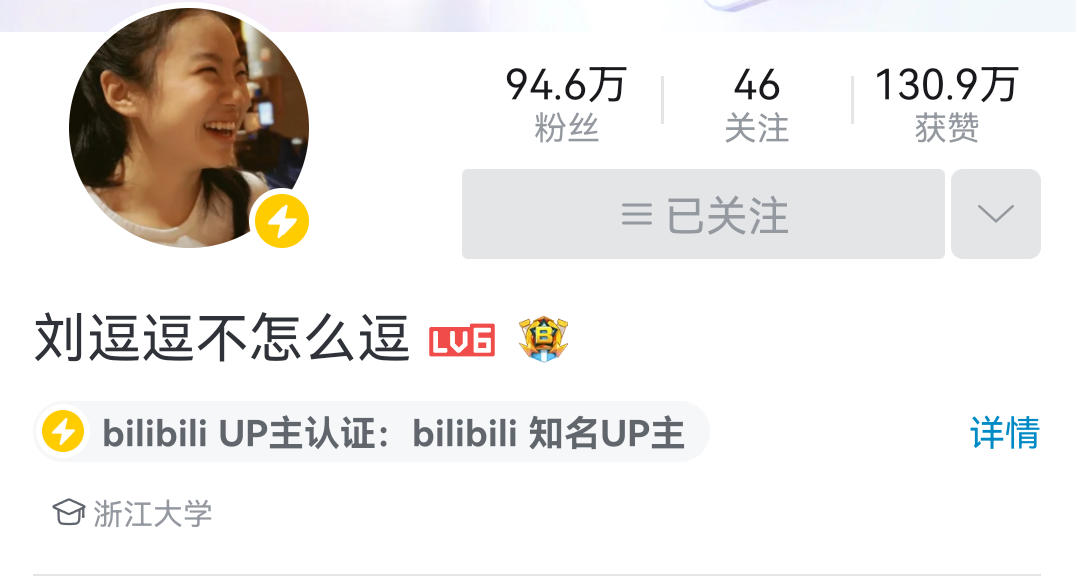Open the LV6 level badge
Image resolution: width=1076 pixels, height=579 pixels.
(x=462, y=341)
